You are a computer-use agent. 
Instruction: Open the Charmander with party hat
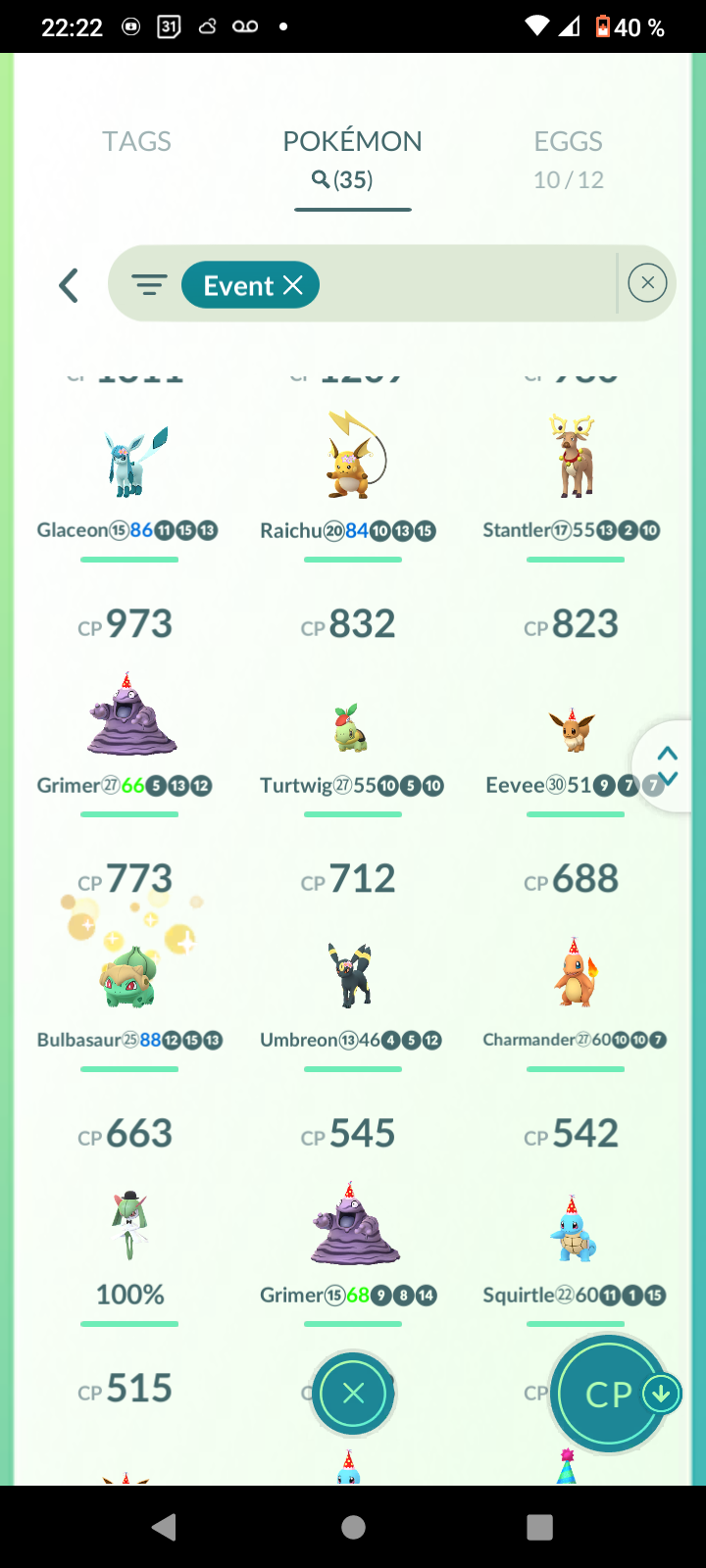(575, 975)
